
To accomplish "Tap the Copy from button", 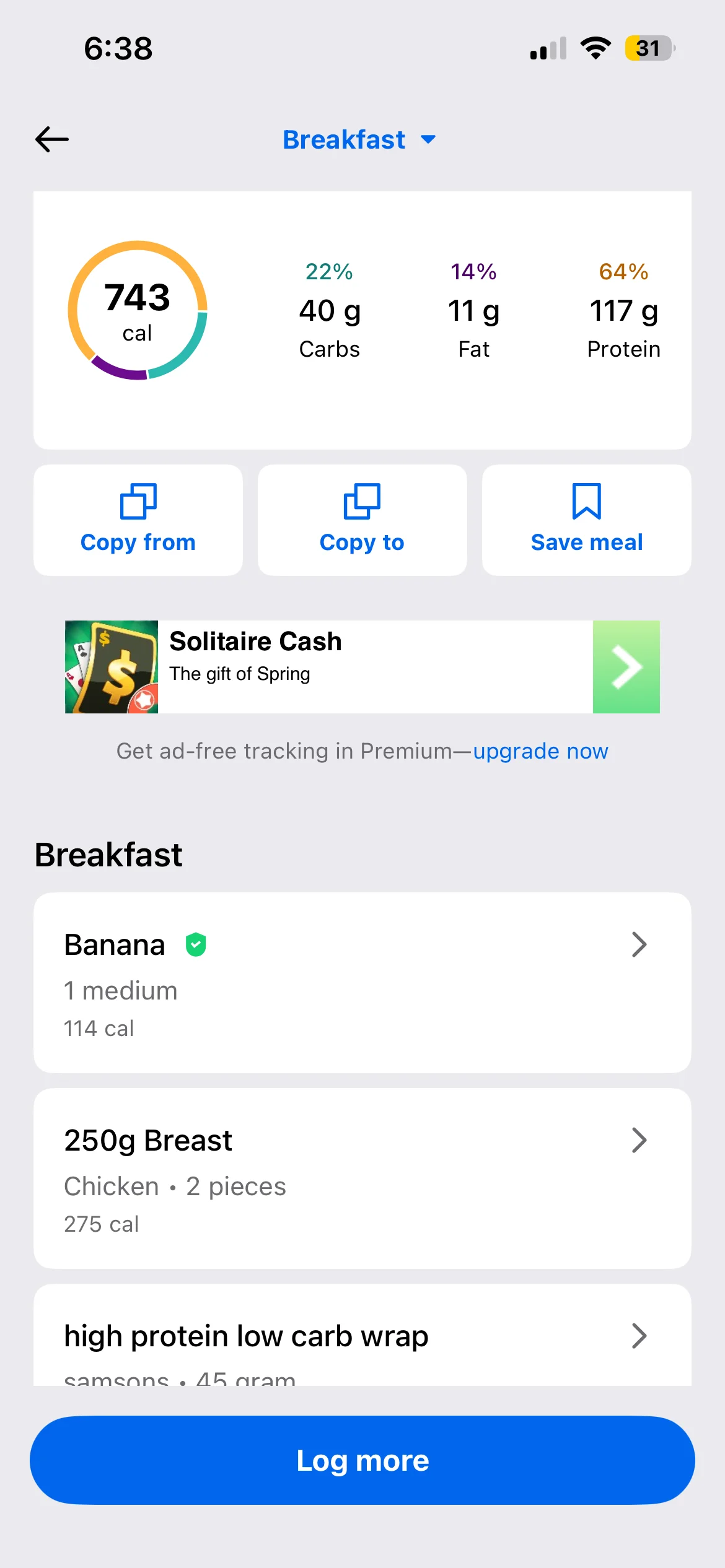I will [138, 520].
